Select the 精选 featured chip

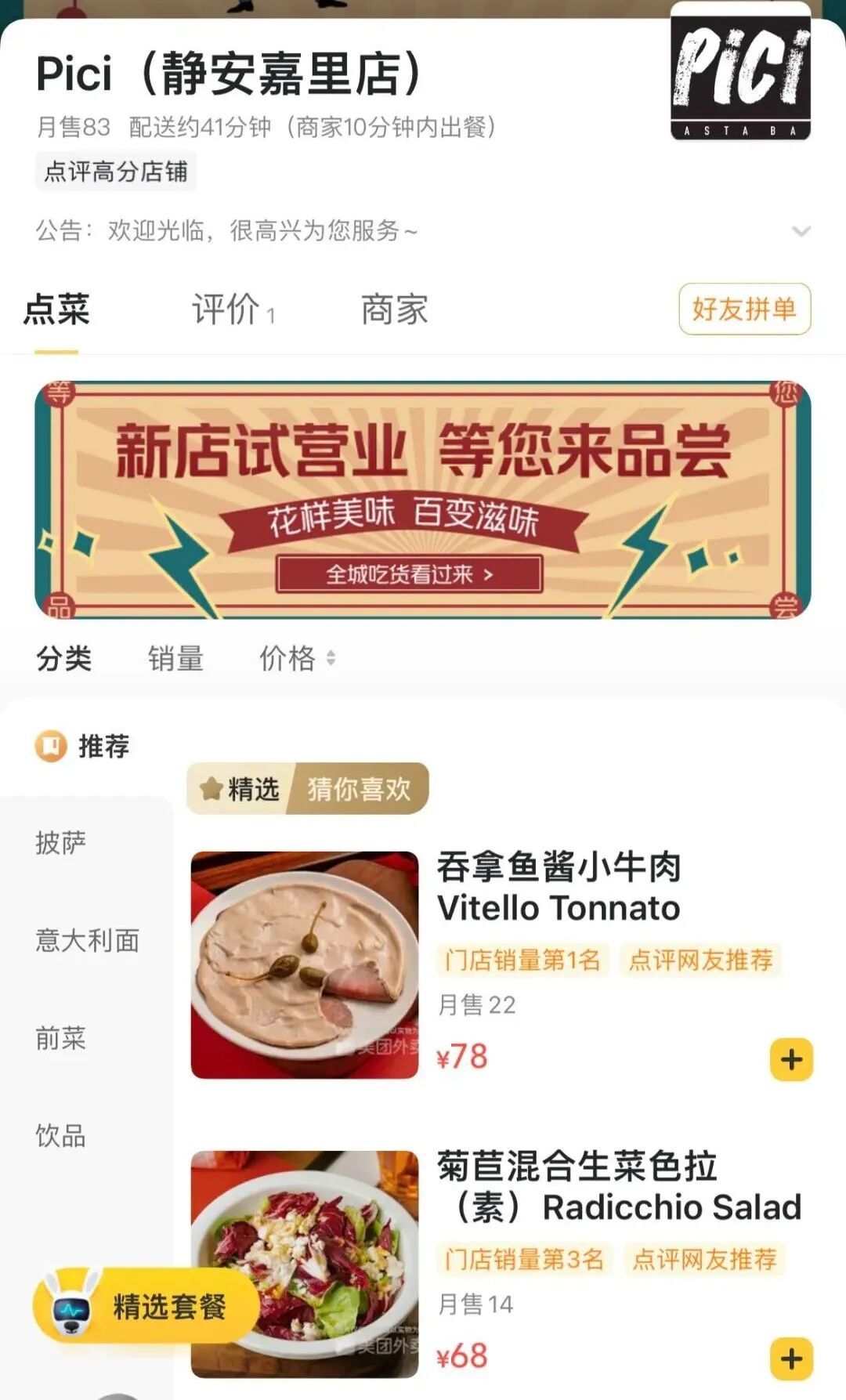241,789
